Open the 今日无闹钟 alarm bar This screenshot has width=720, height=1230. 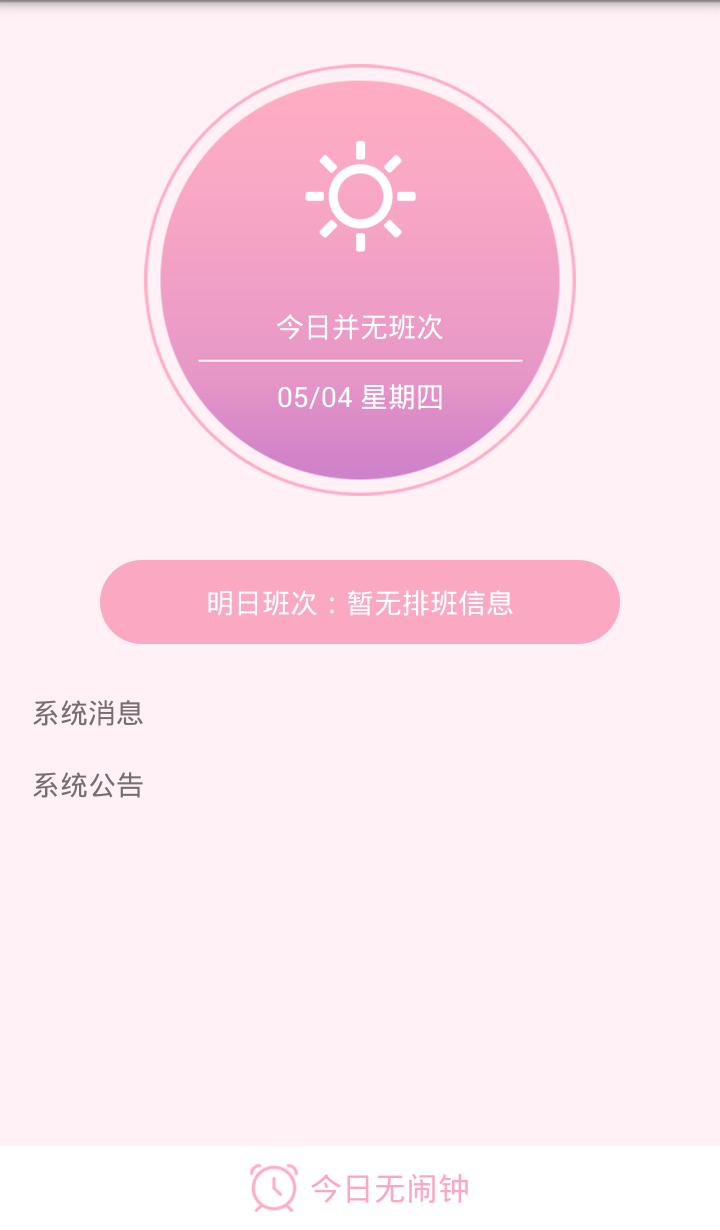click(x=360, y=1188)
